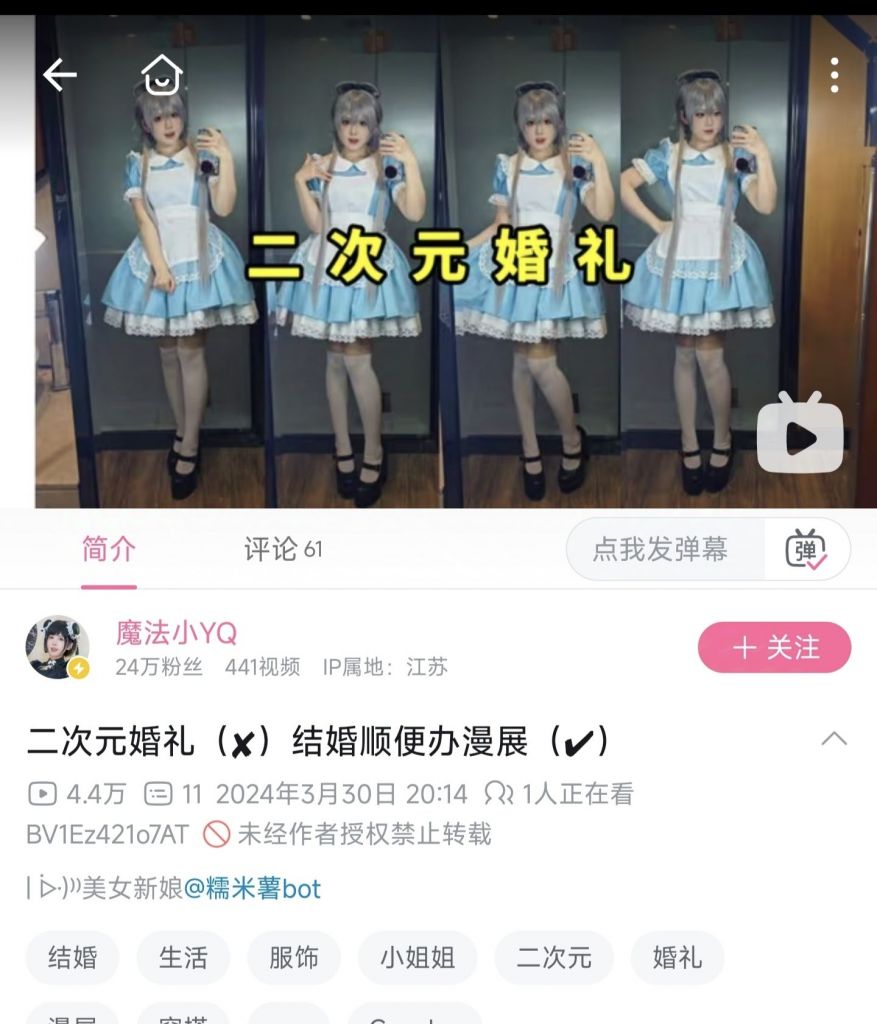Viewport: 877px width, 1024px height.
Task: Click the 关注 follow button
Action: pos(774,647)
